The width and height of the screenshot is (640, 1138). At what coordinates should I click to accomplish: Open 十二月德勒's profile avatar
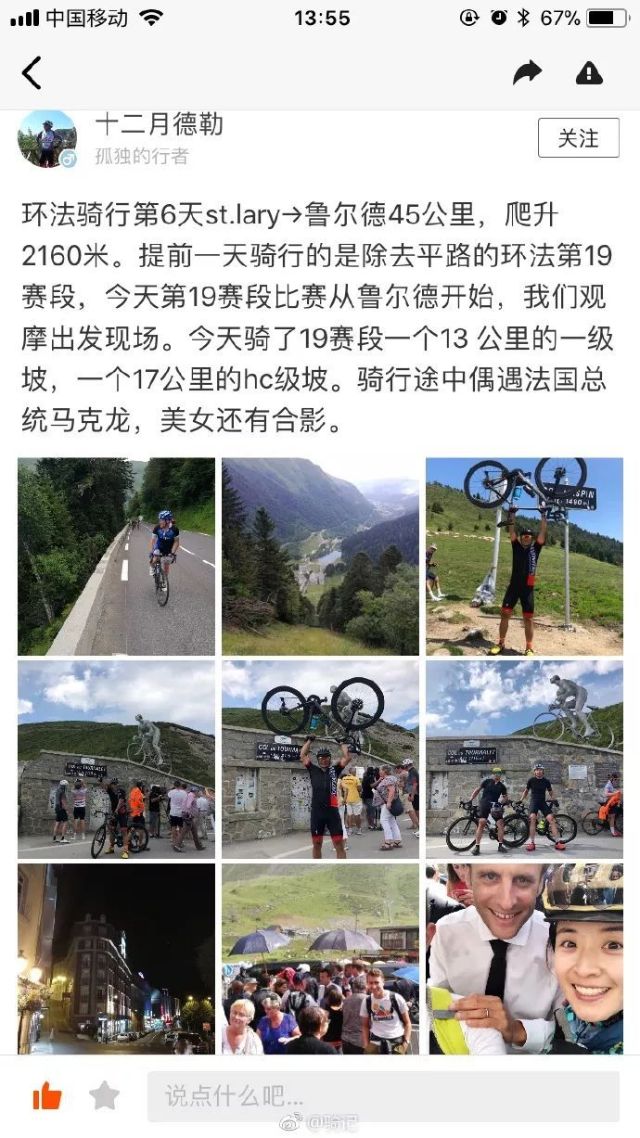47,138
